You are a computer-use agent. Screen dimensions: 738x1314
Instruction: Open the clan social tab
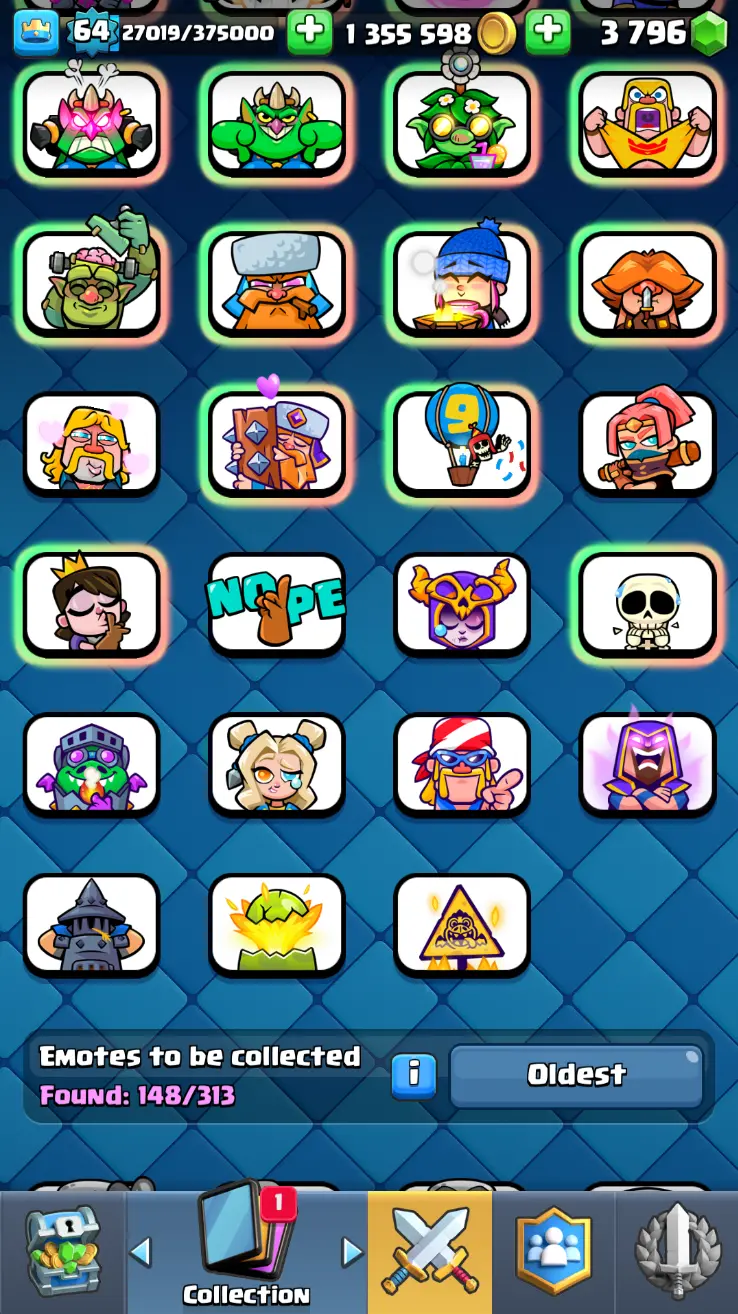click(x=553, y=1252)
